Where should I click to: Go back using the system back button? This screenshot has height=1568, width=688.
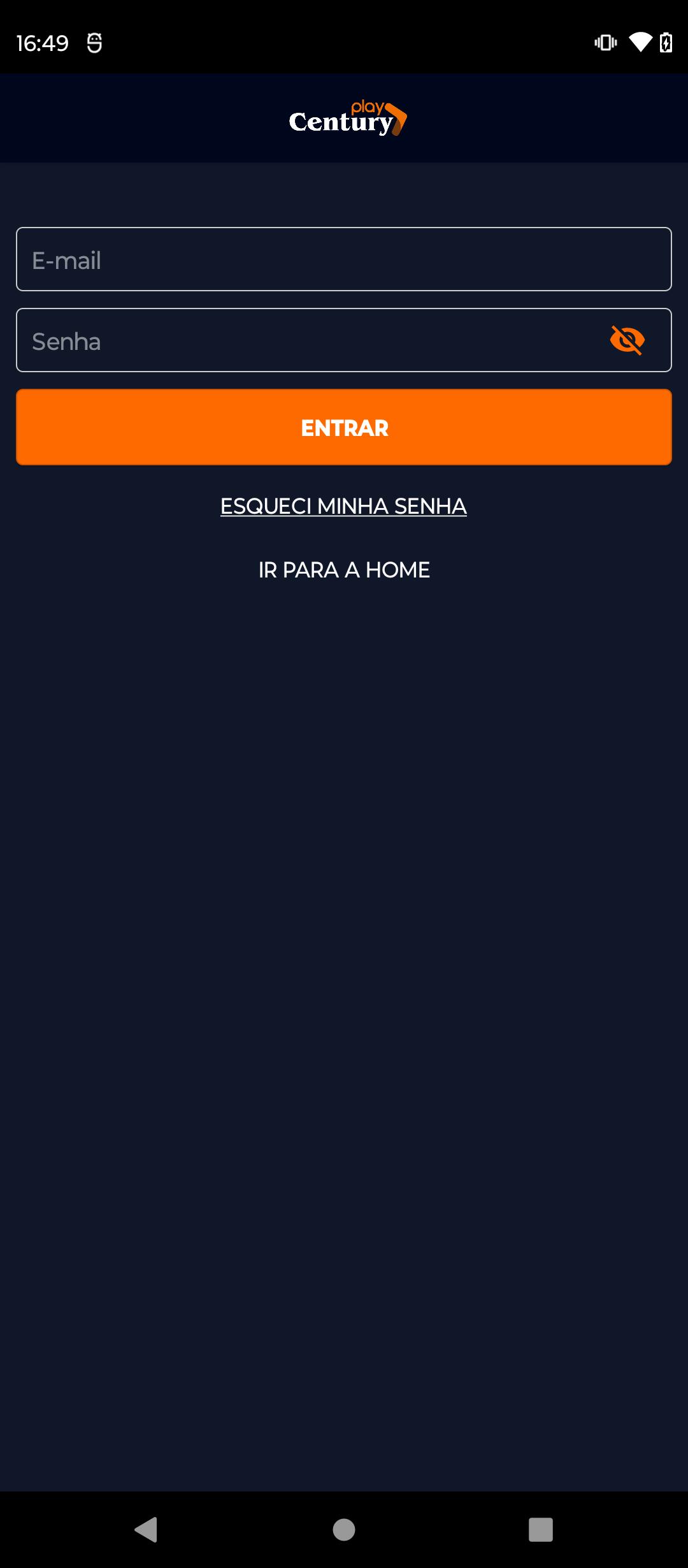147,1529
